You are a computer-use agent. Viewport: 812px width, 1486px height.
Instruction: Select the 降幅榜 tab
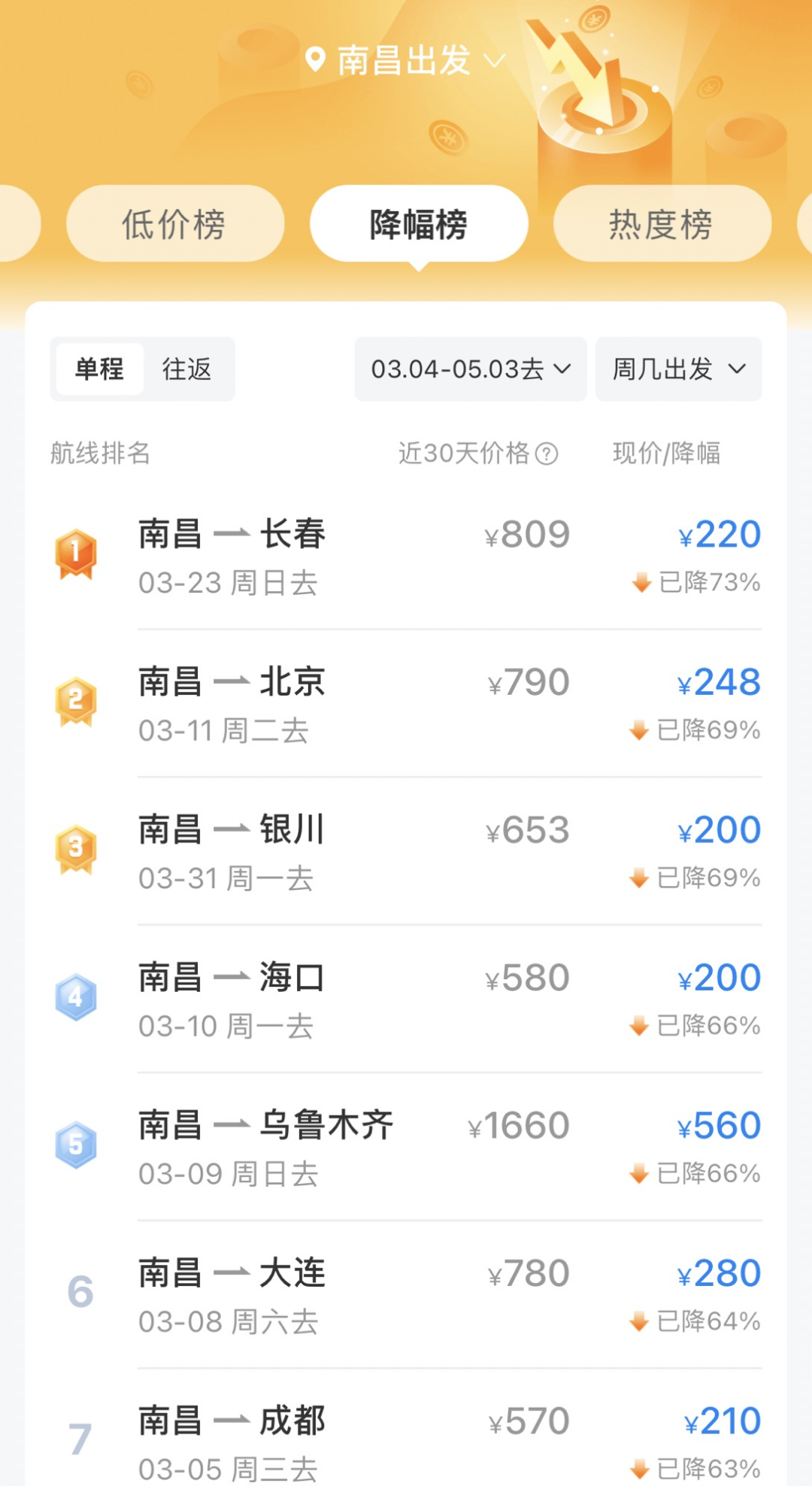(x=418, y=224)
